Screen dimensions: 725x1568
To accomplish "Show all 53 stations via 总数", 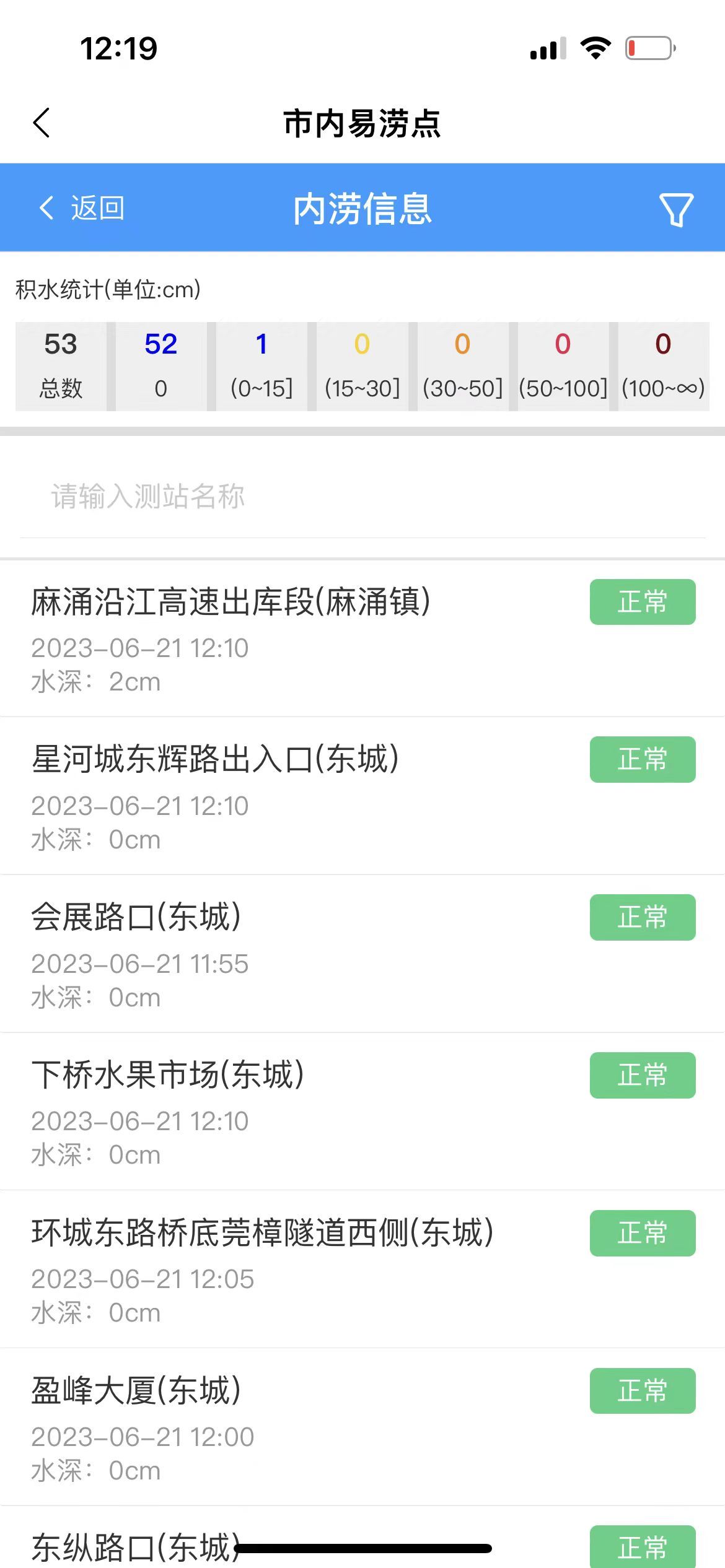I will click(61, 366).
